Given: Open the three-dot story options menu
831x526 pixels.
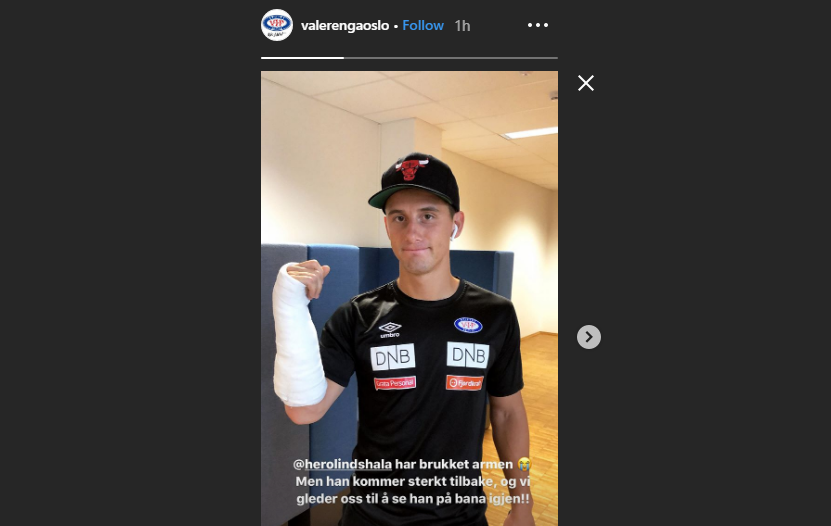Looking at the screenshot, I should point(538,25).
